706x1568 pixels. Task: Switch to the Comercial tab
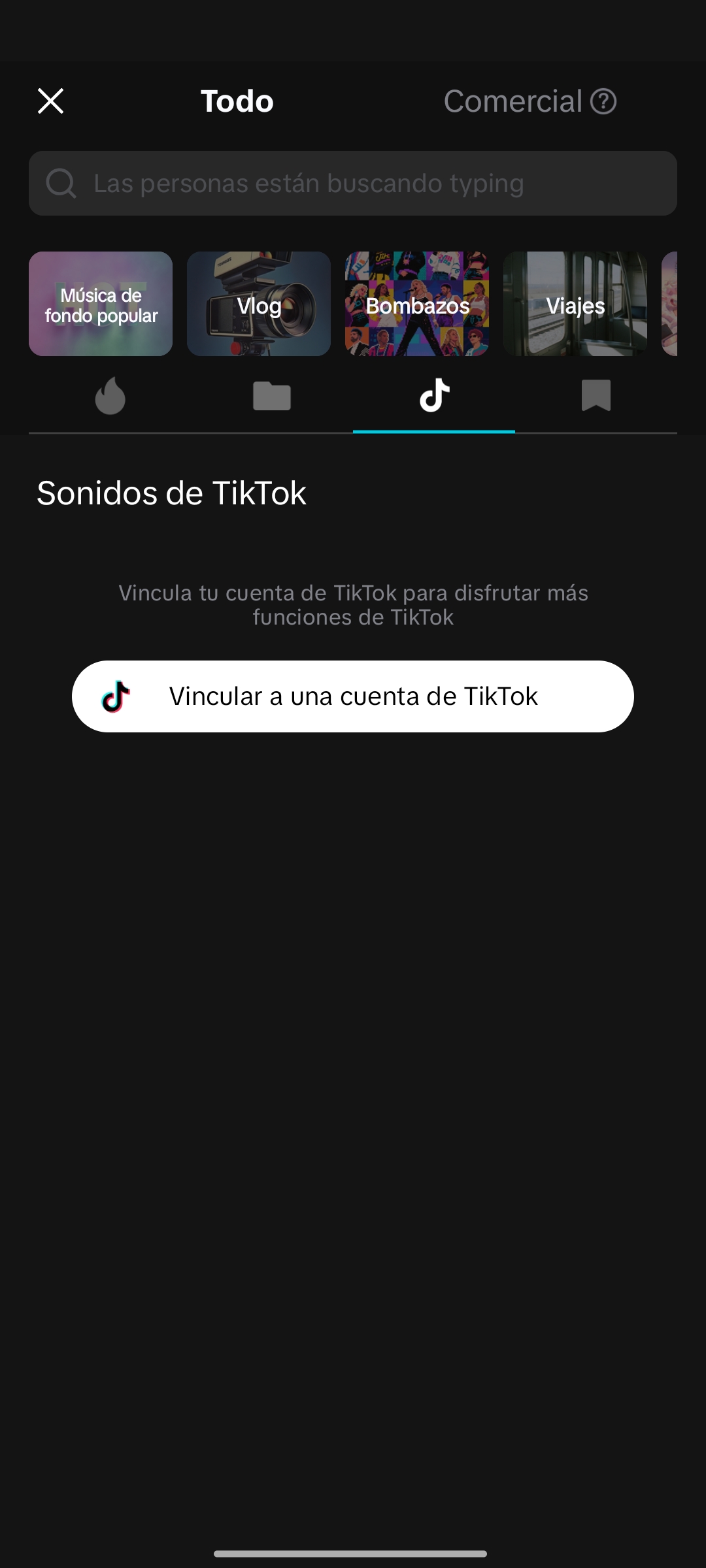[x=513, y=101]
